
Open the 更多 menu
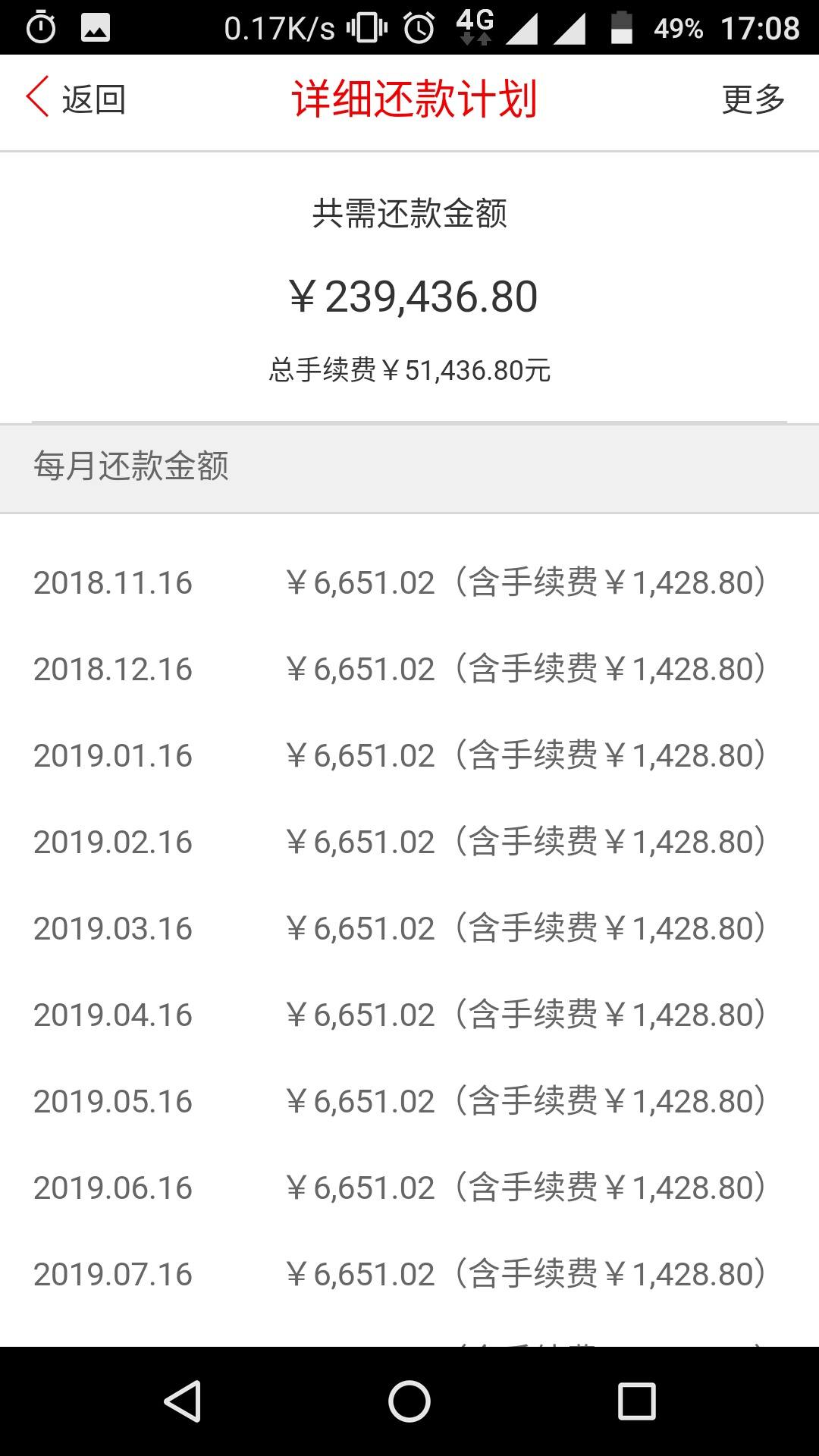753,99
